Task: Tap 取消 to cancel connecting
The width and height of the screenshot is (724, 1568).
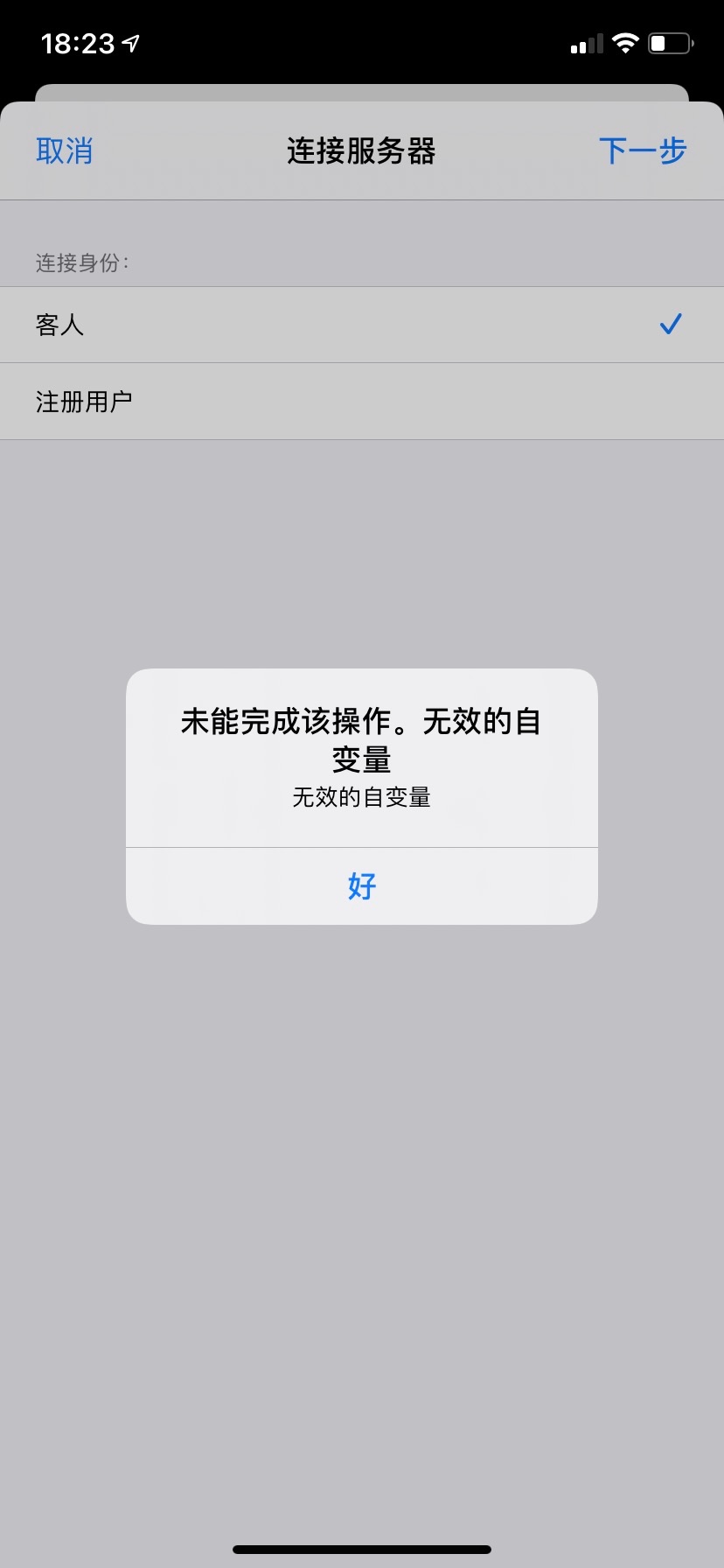Action: (64, 150)
